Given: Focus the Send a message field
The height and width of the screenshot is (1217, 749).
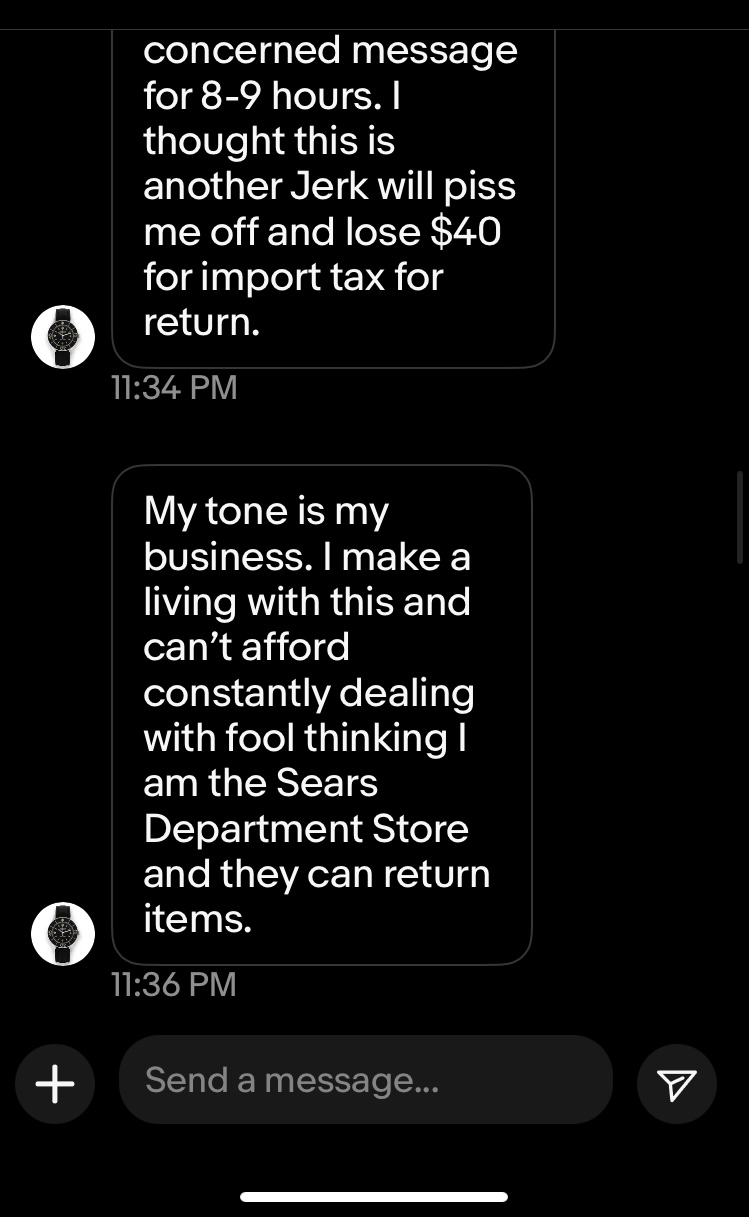Looking at the screenshot, I should (365, 1080).
